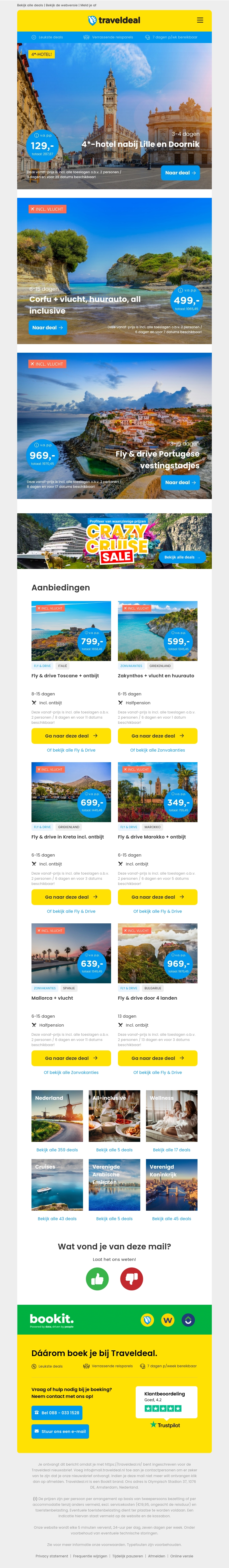Image resolution: width=229 pixels, height=1568 pixels.
Task: Open the hamburger menu
Action: 200,20
